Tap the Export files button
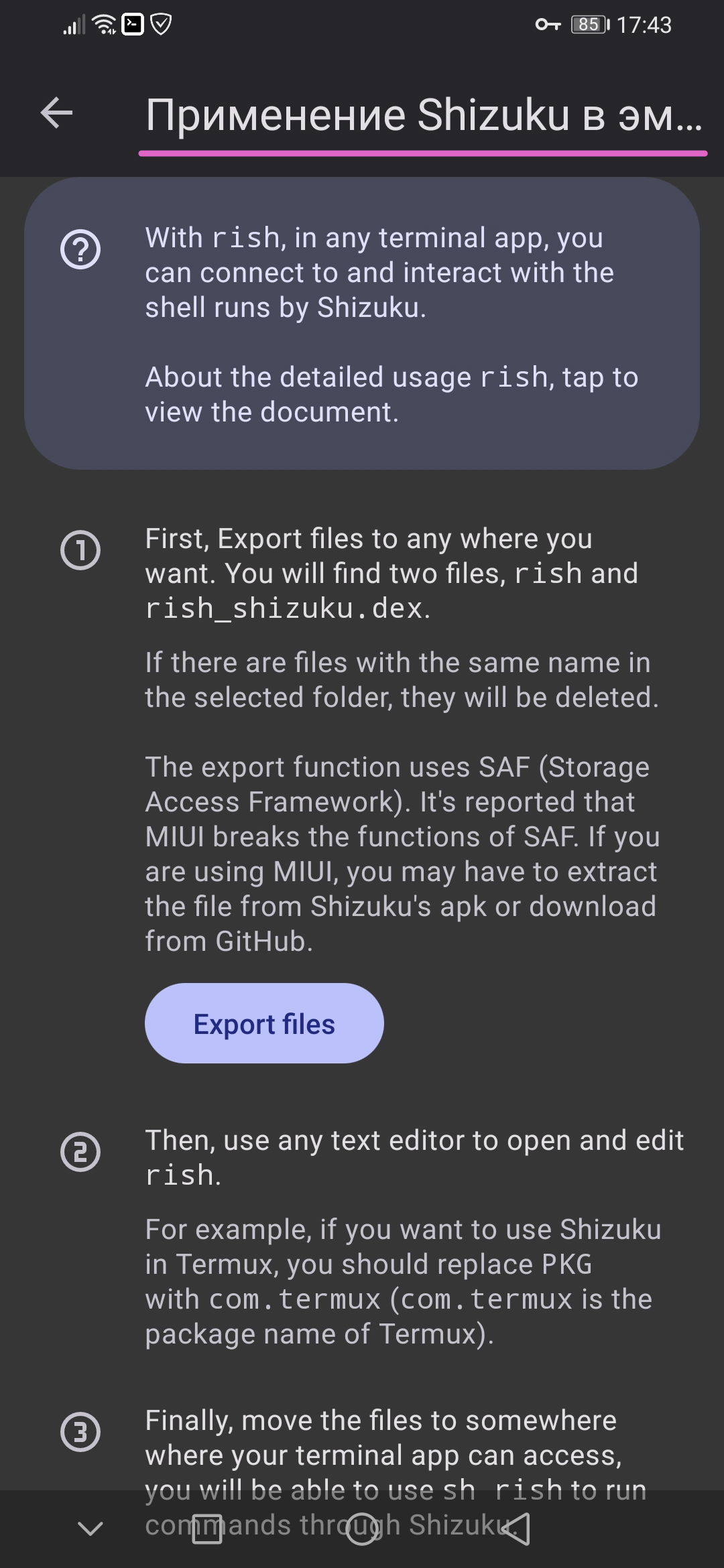The width and height of the screenshot is (724, 1568). pos(264,1023)
